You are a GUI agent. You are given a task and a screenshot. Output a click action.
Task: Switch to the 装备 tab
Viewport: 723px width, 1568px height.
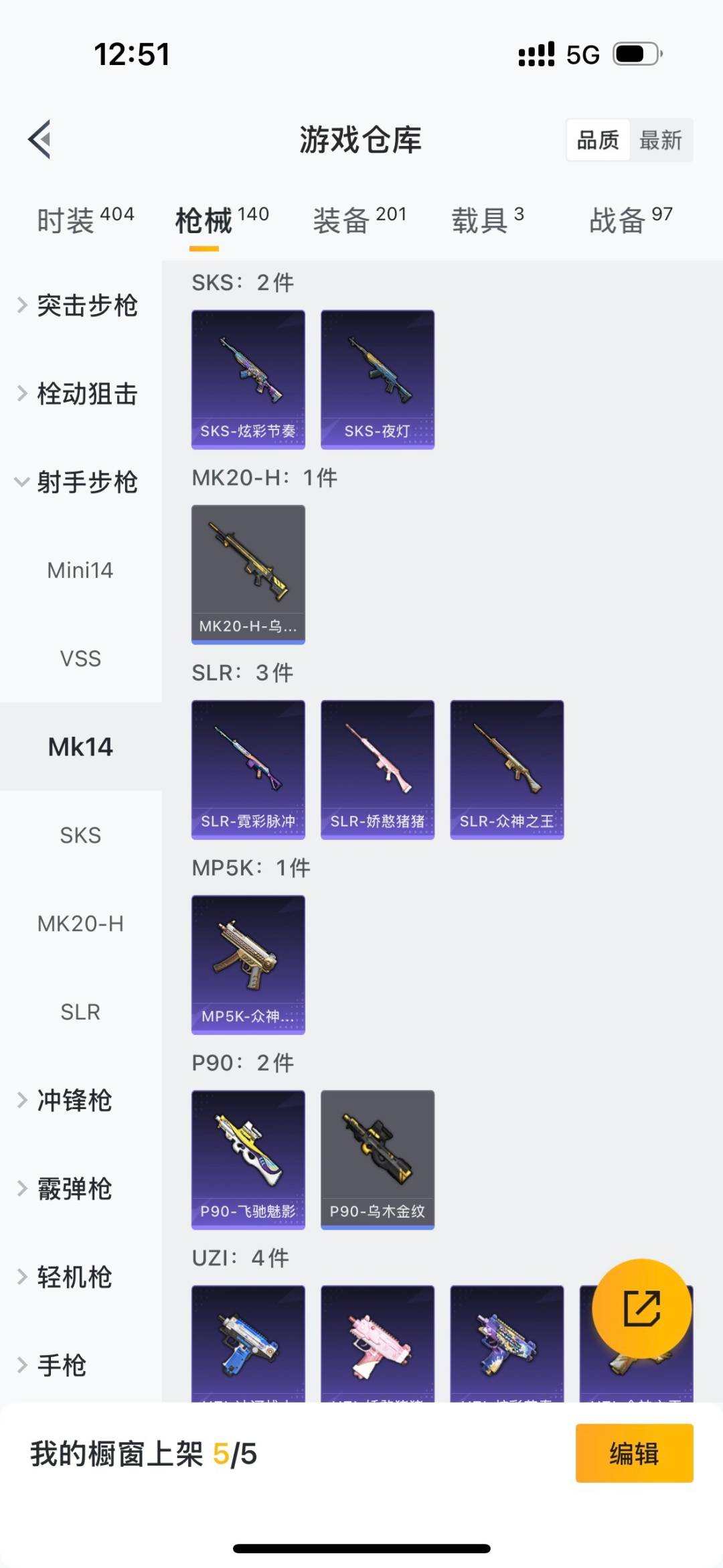tap(359, 220)
